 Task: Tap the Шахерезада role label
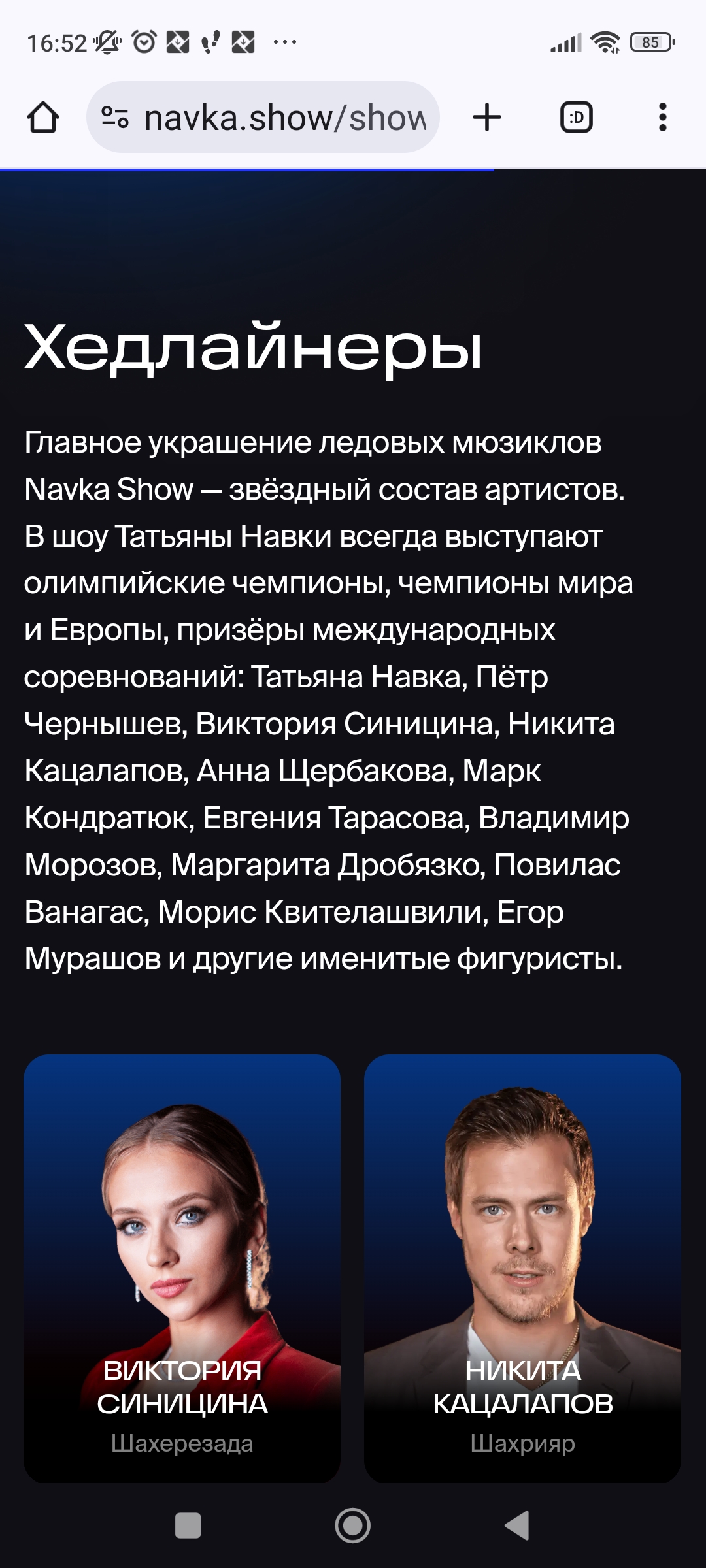click(x=185, y=1444)
